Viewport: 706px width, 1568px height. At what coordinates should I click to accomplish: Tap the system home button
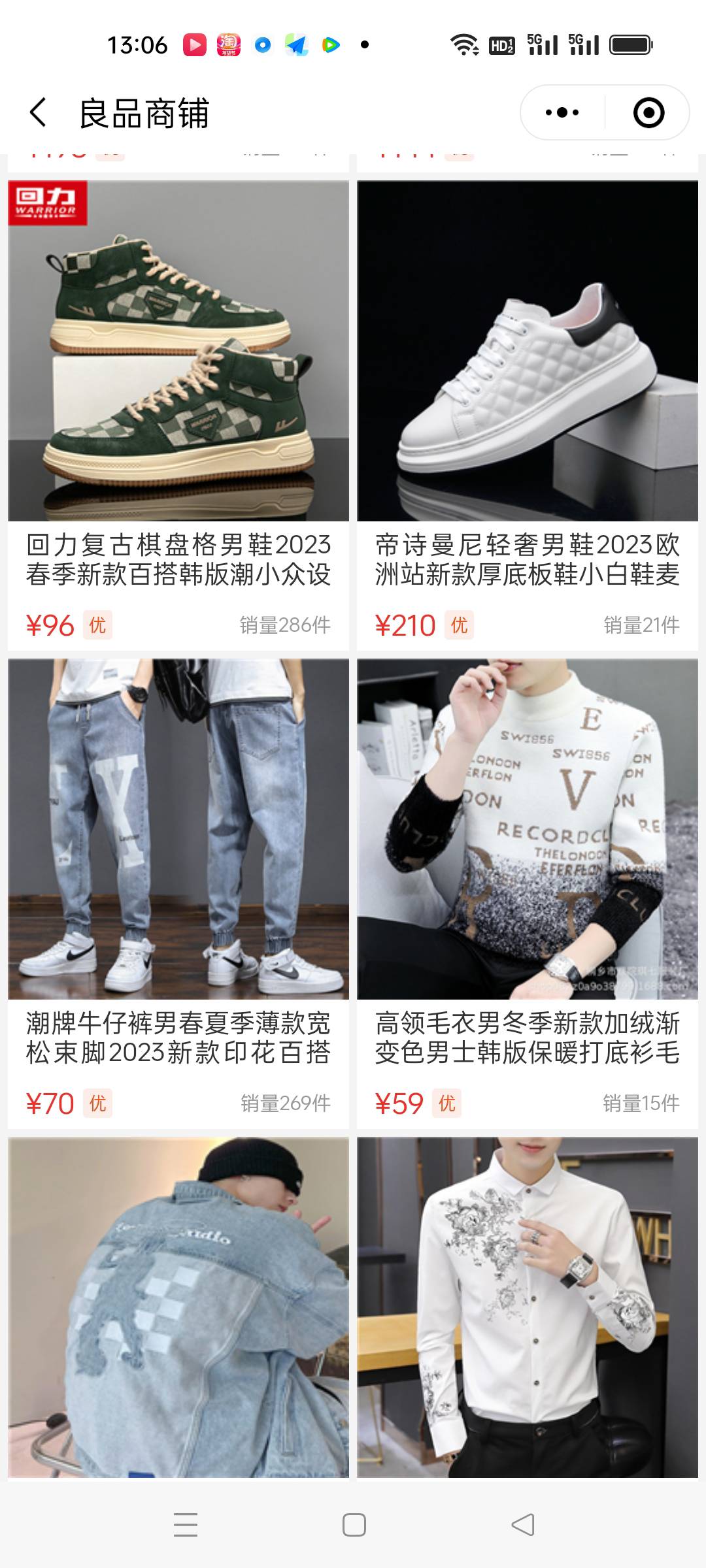point(354,1525)
